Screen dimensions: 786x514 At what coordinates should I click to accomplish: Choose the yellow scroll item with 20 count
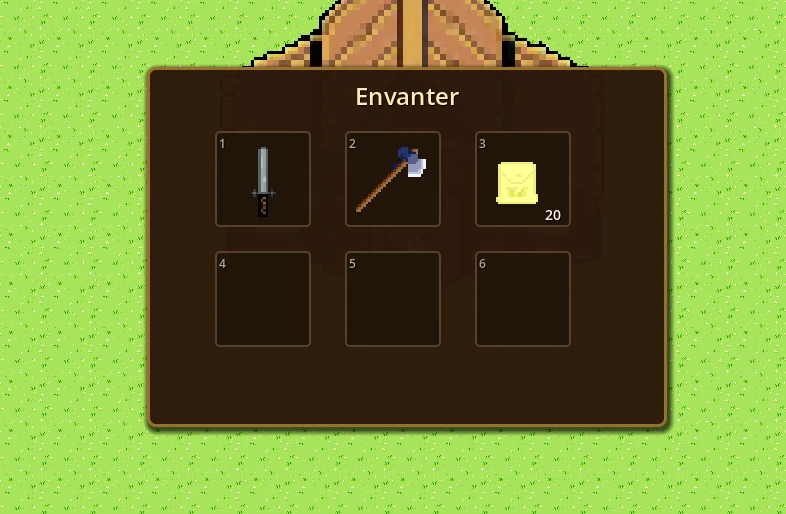(x=518, y=183)
